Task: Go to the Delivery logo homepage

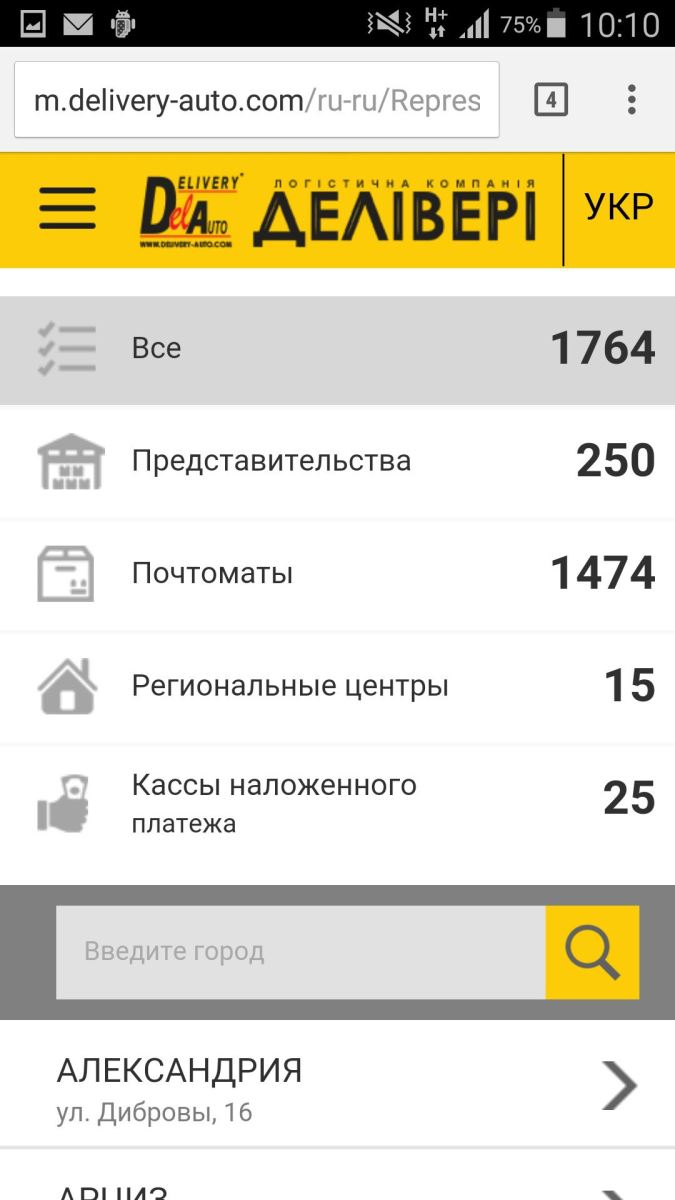Action: click(x=338, y=211)
